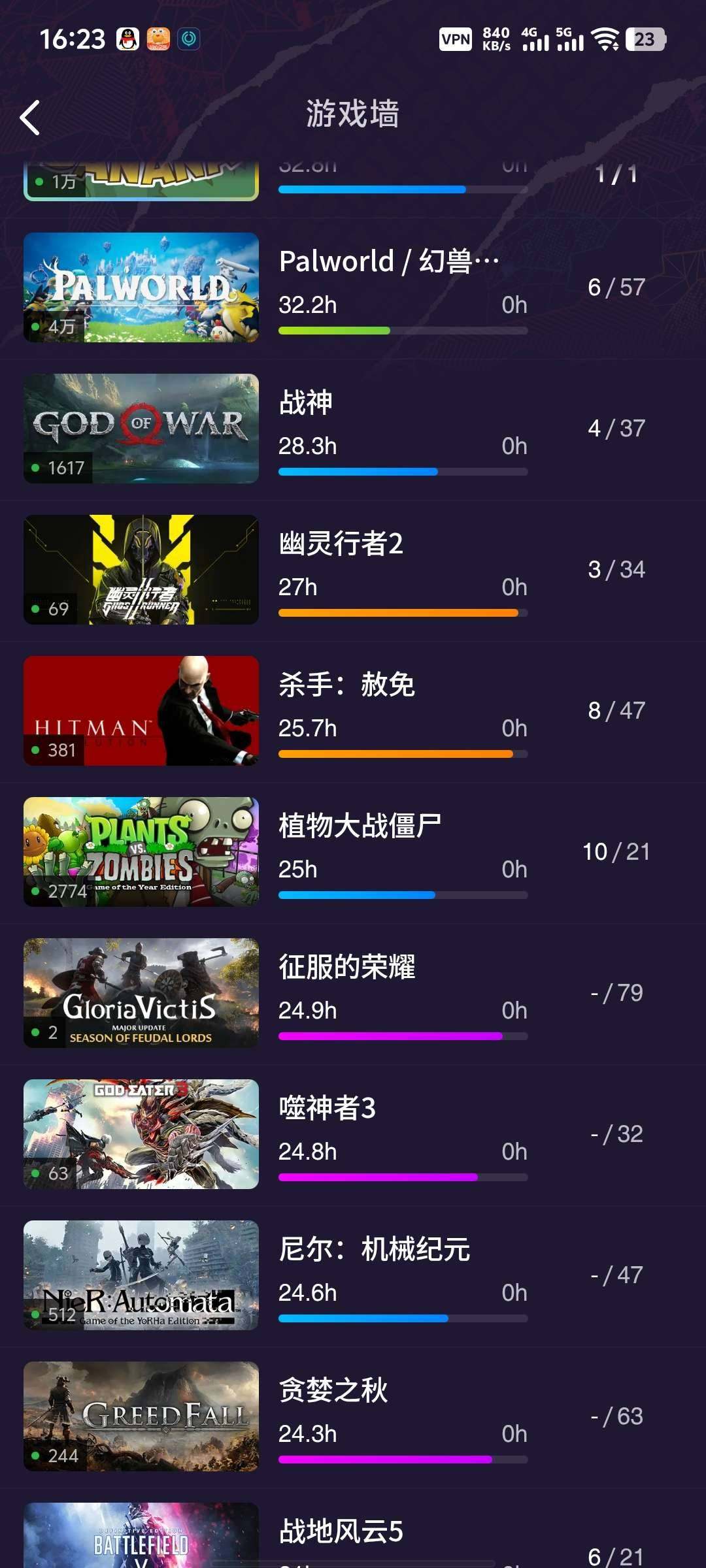Open achievement details 6/57 for Palworld
This screenshot has height=1568, width=706.
[617, 286]
